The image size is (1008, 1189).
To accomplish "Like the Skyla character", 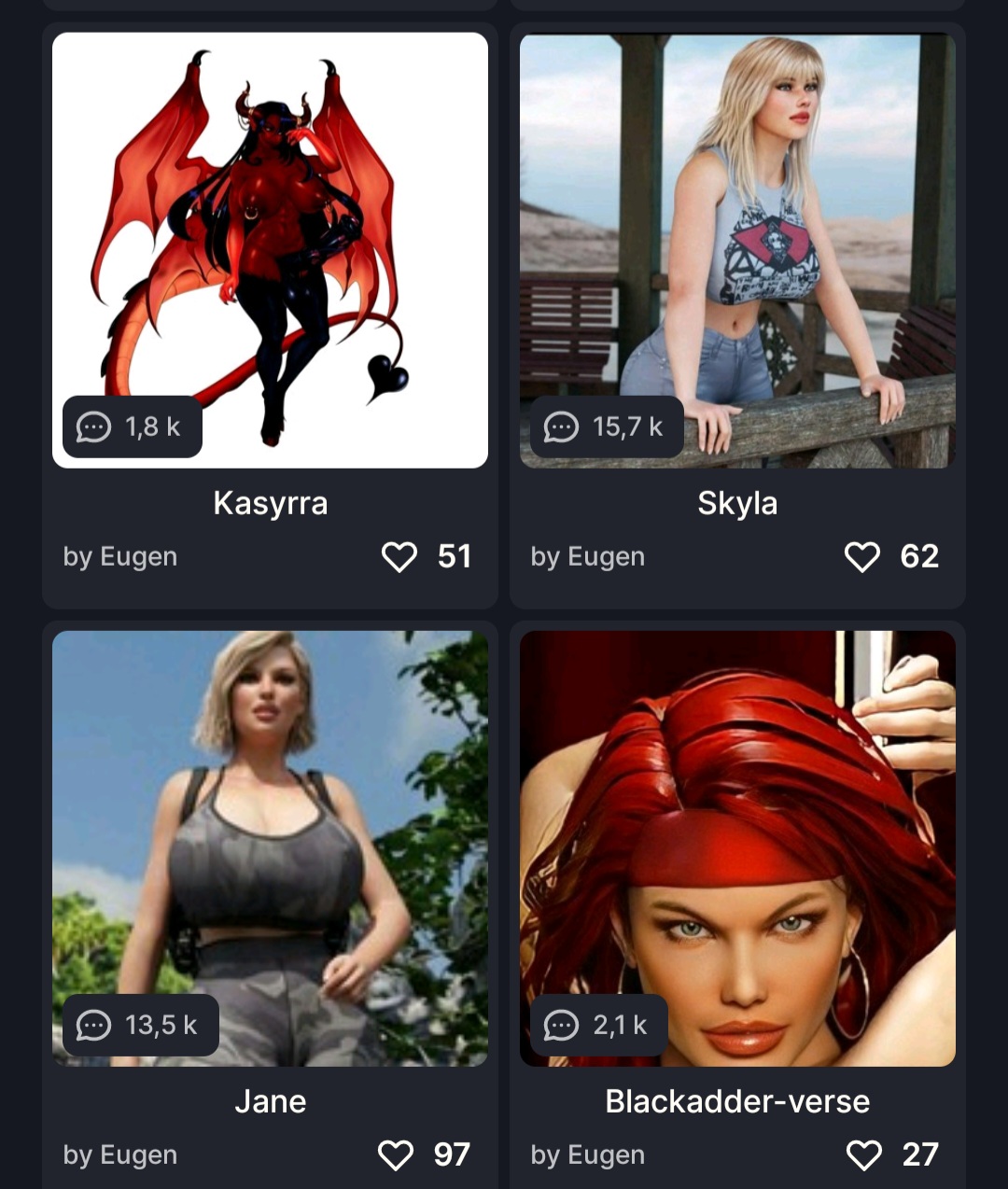I will (x=861, y=557).
